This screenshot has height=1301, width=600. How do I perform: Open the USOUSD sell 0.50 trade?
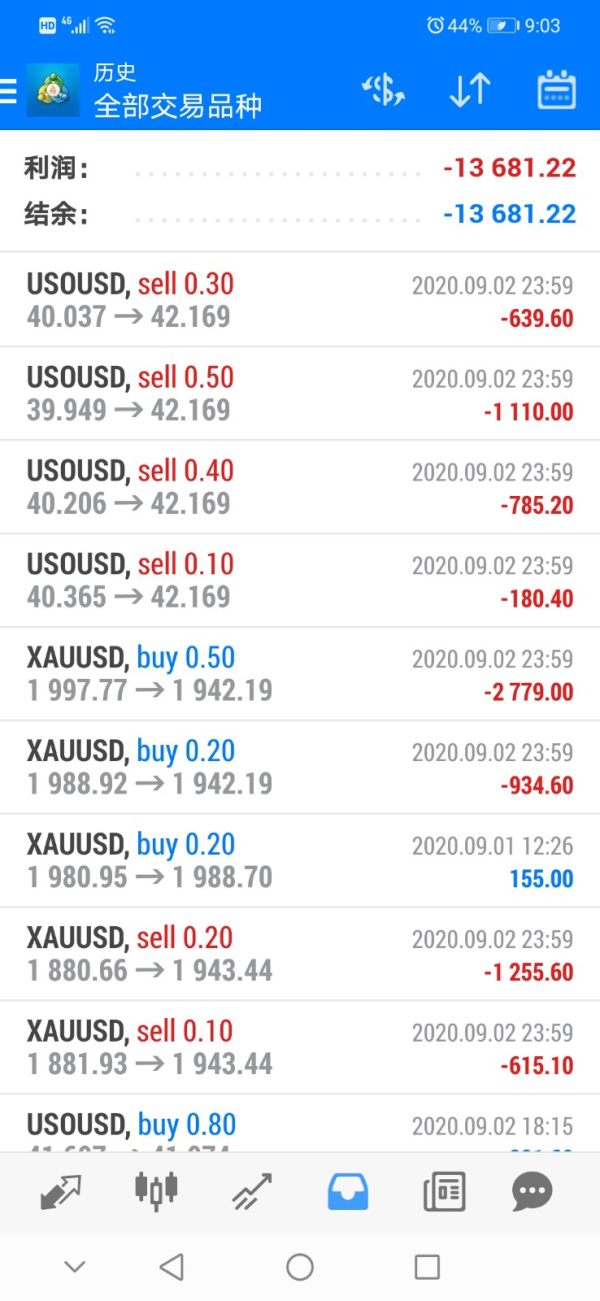click(300, 393)
